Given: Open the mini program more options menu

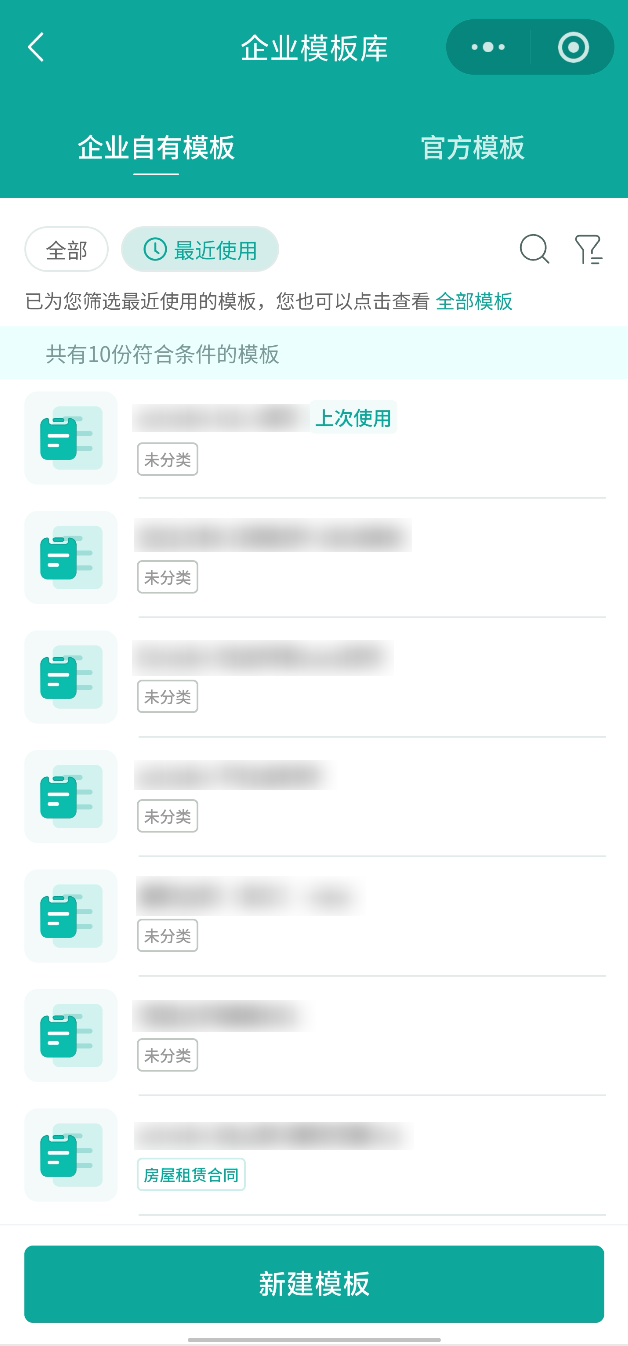Looking at the screenshot, I should 488,47.
